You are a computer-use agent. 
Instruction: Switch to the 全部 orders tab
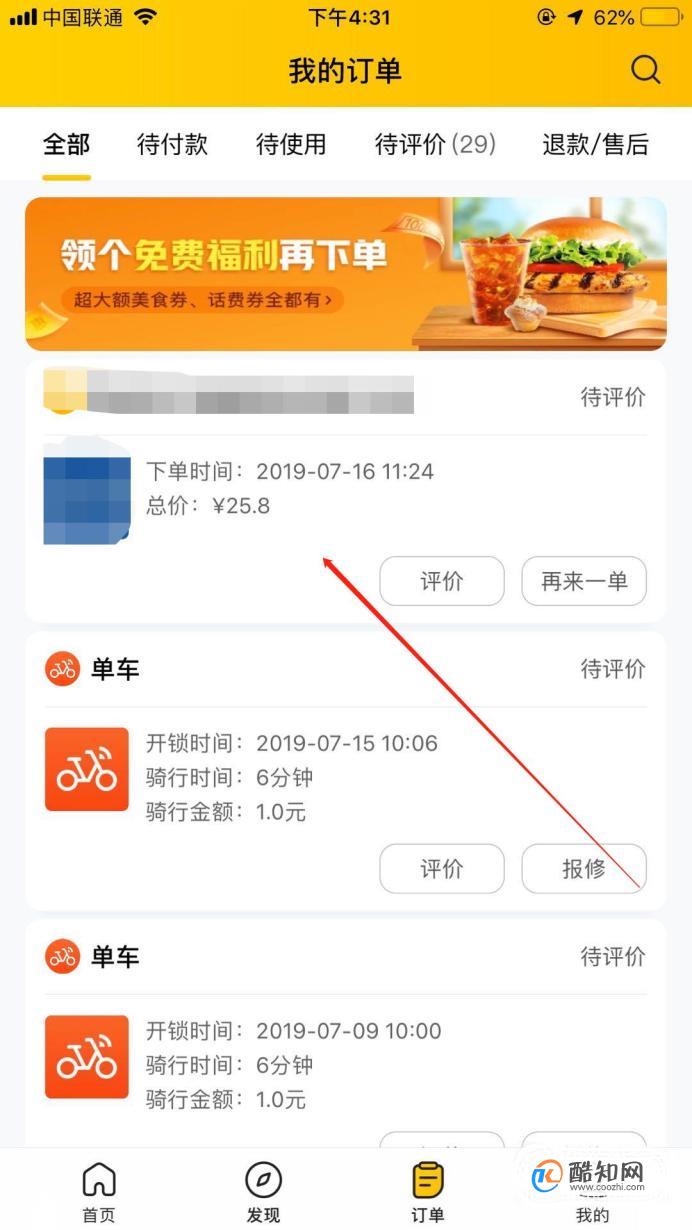click(66, 145)
